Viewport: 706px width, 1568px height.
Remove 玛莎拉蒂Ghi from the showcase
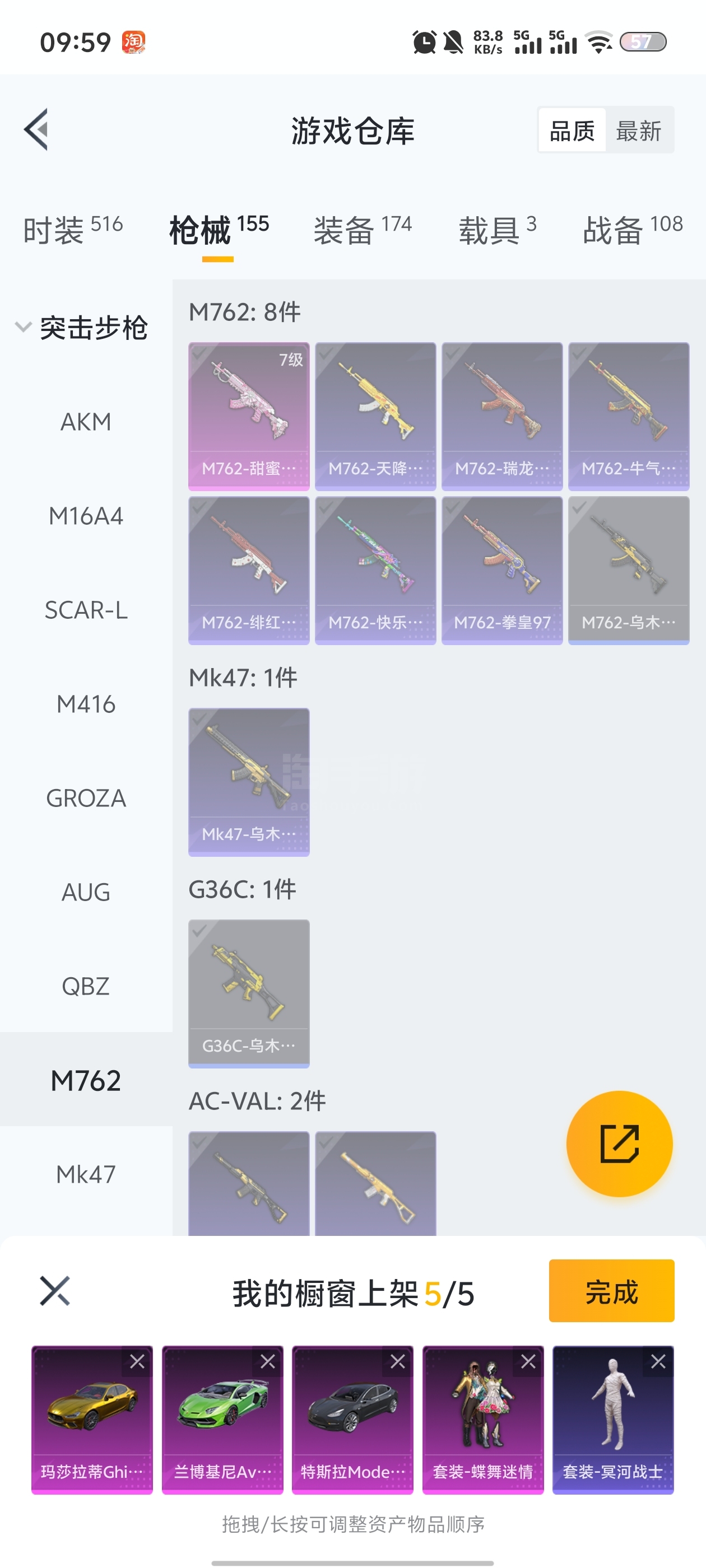click(137, 1362)
